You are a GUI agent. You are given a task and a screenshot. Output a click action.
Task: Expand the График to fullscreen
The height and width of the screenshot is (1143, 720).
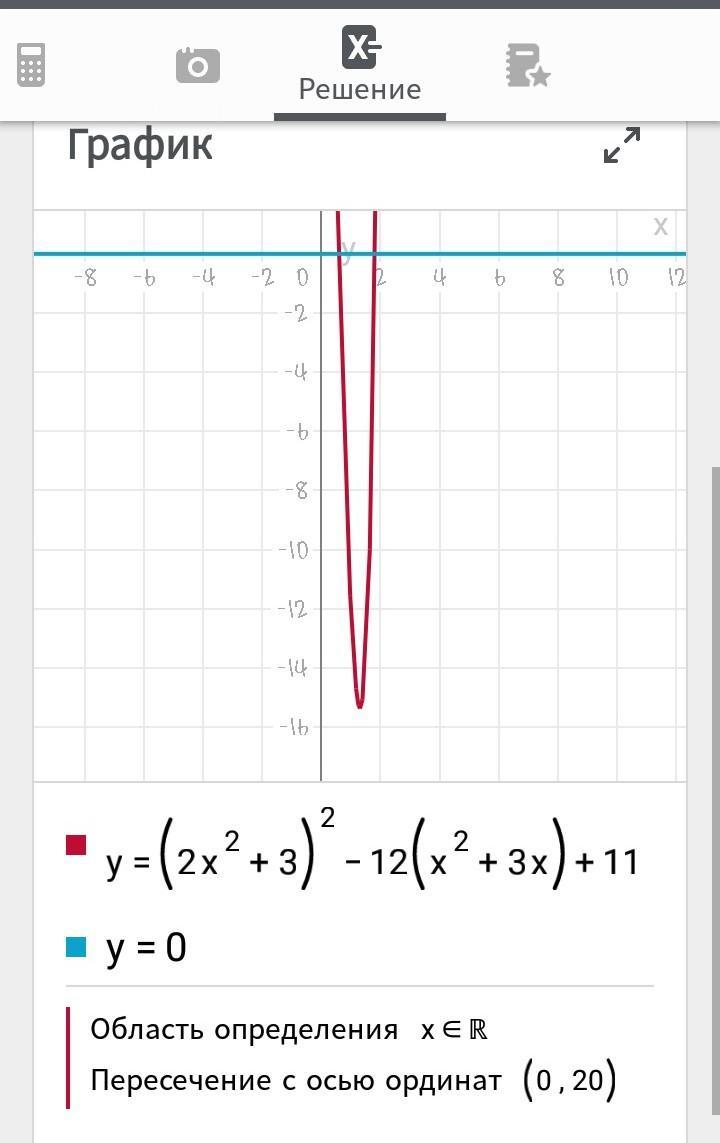click(622, 146)
